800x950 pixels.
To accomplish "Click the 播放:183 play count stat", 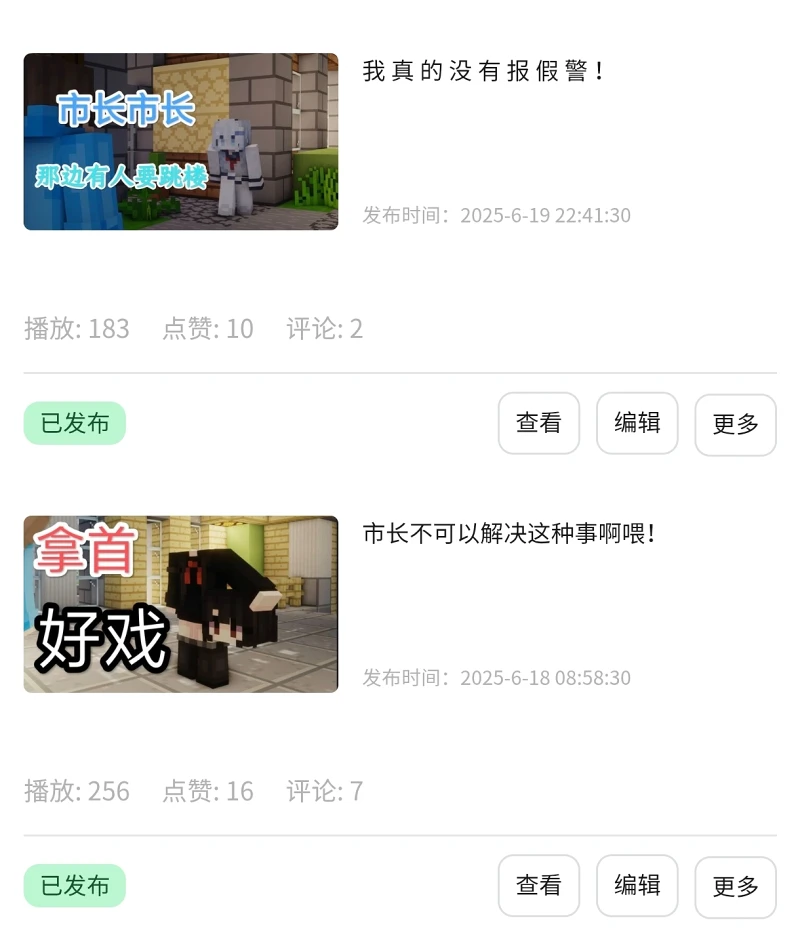I will tap(76, 329).
